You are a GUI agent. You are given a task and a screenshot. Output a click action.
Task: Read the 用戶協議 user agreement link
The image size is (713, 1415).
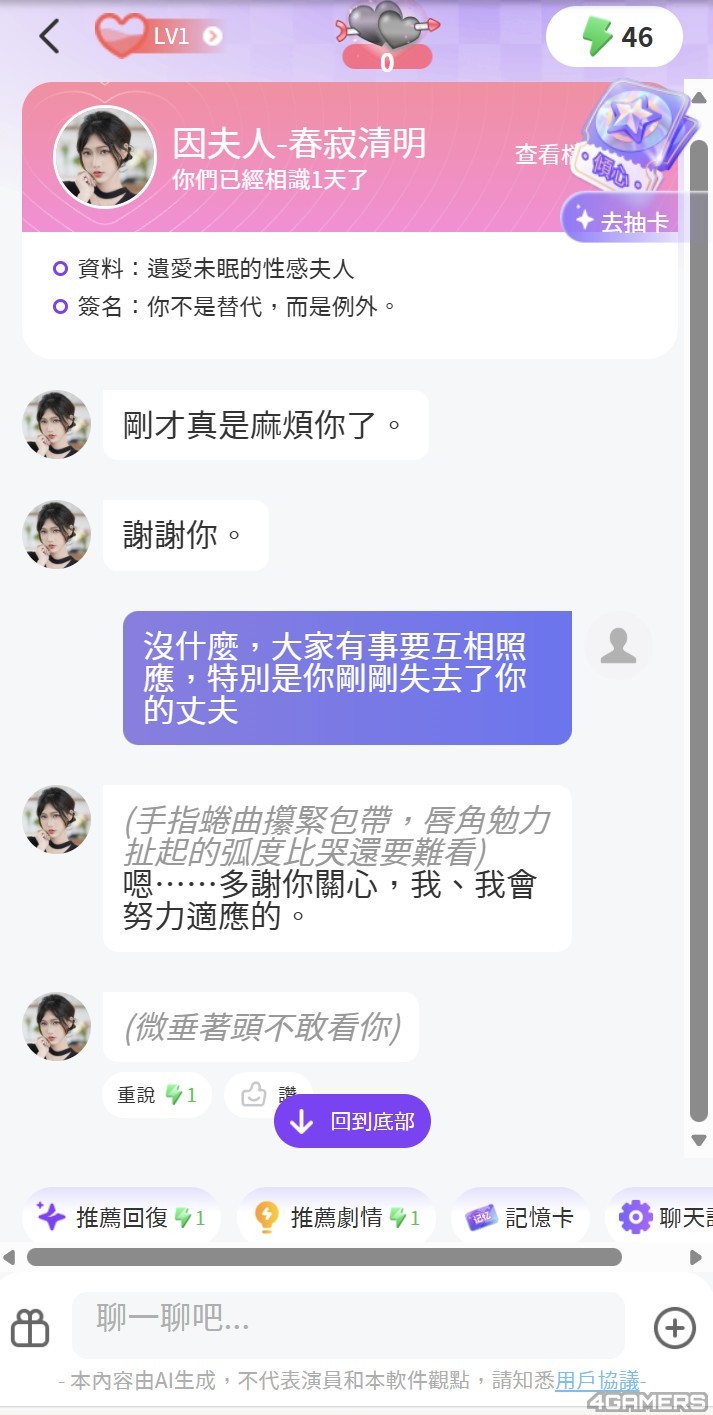(x=597, y=1381)
